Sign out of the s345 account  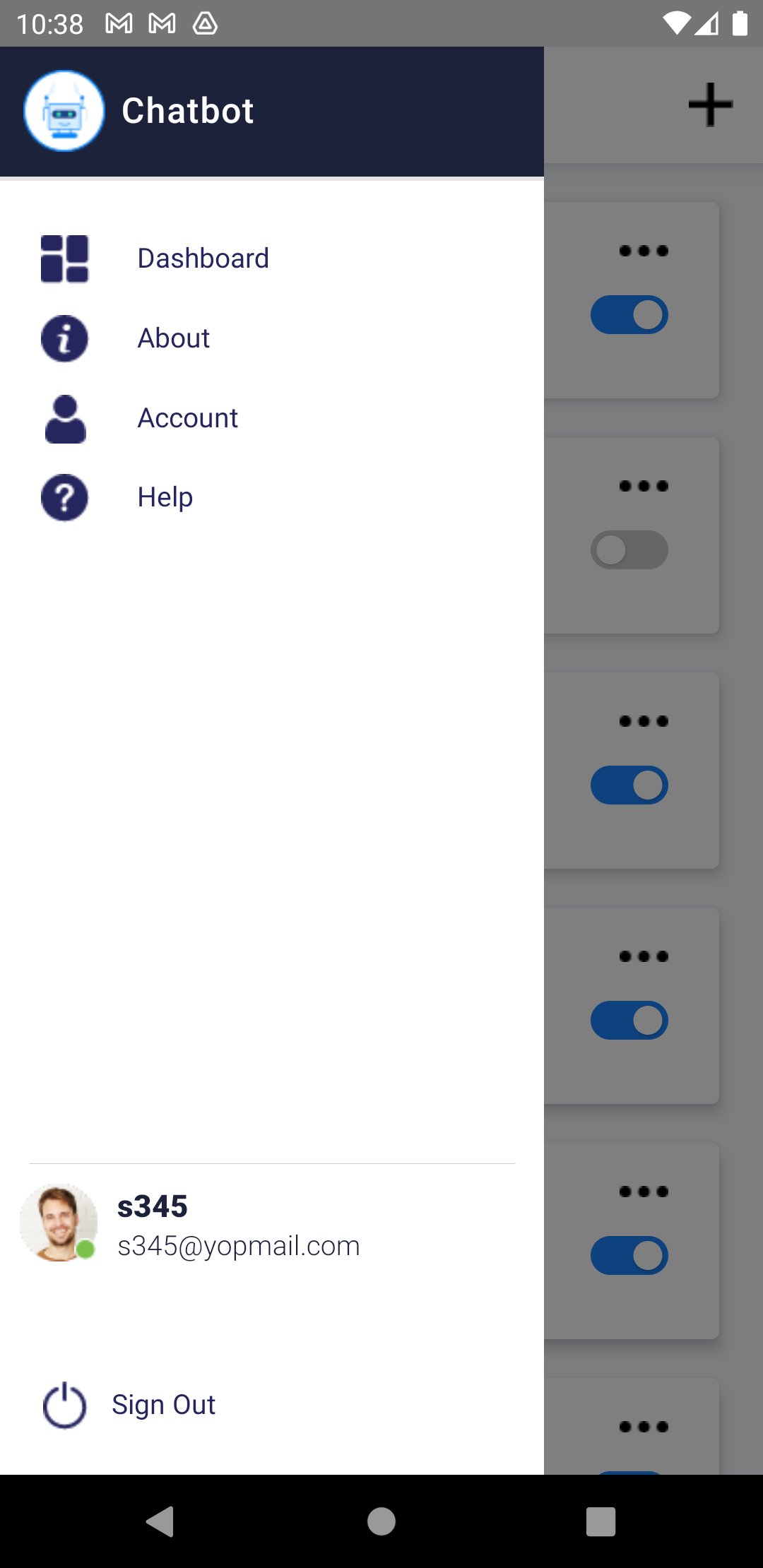pyautogui.click(x=162, y=1405)
